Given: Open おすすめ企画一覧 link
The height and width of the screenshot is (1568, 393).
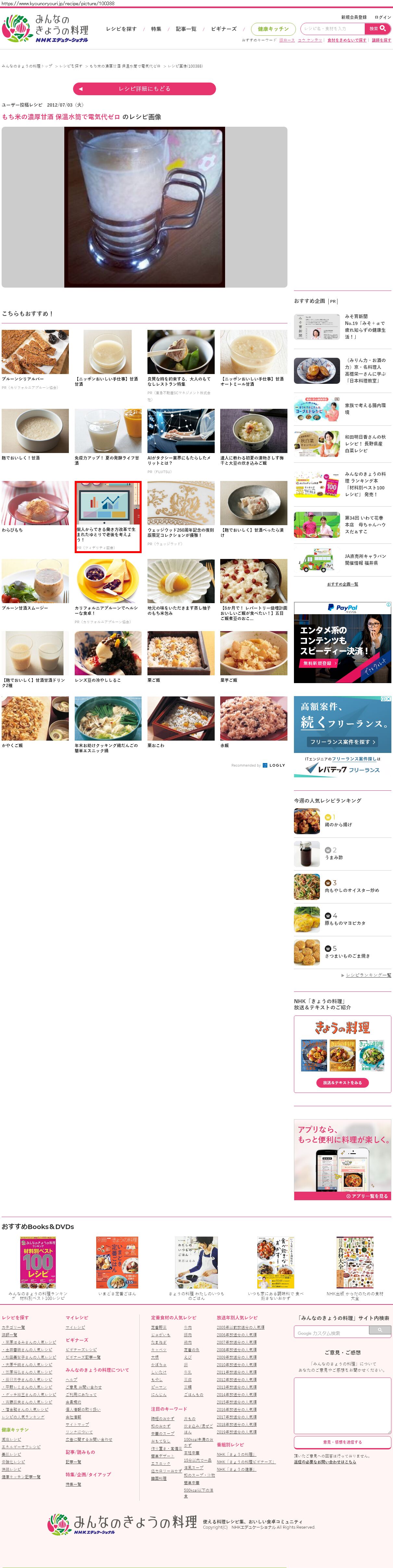Looking at the screenshot, I should pyautogui.click(x=342, y=584).
